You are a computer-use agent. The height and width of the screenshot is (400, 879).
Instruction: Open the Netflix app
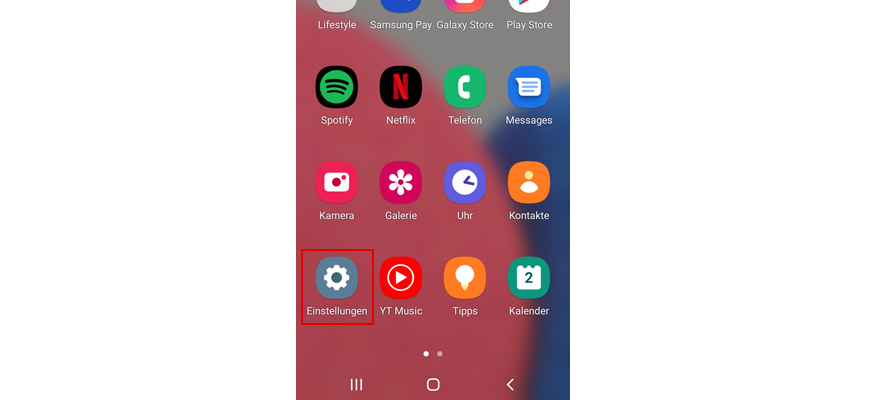pos(401,88)
